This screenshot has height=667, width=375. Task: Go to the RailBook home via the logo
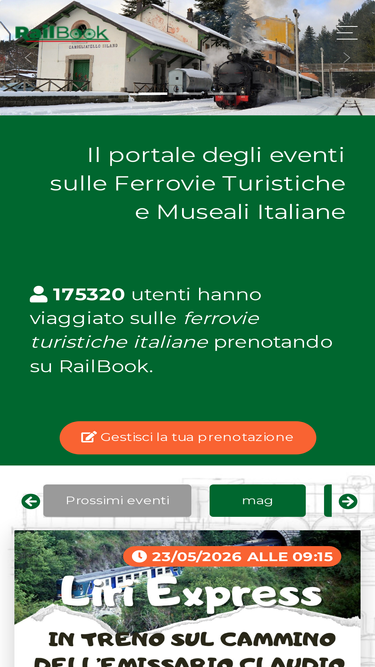[62, 34]
